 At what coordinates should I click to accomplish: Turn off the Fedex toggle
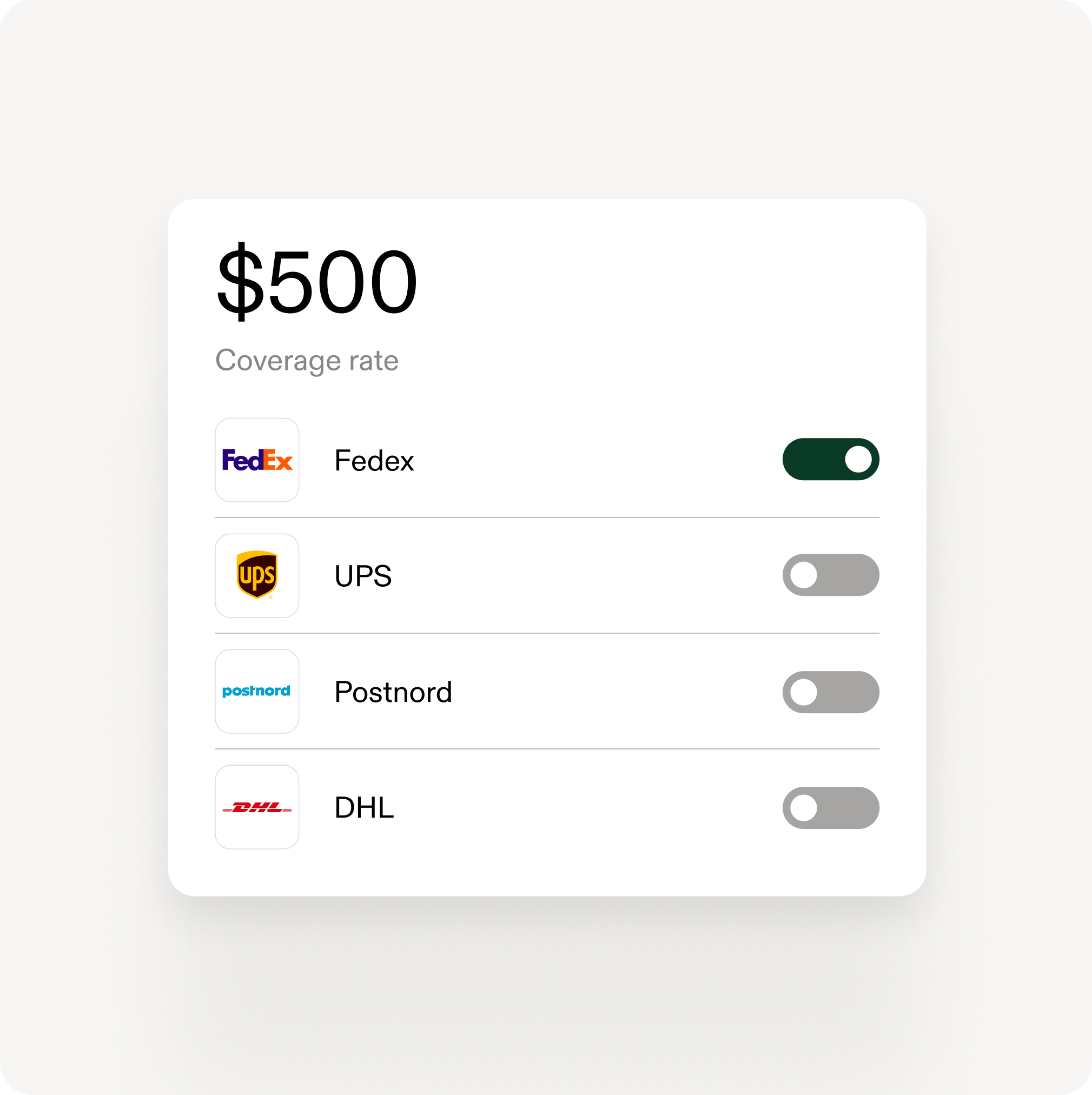(830, 459)
